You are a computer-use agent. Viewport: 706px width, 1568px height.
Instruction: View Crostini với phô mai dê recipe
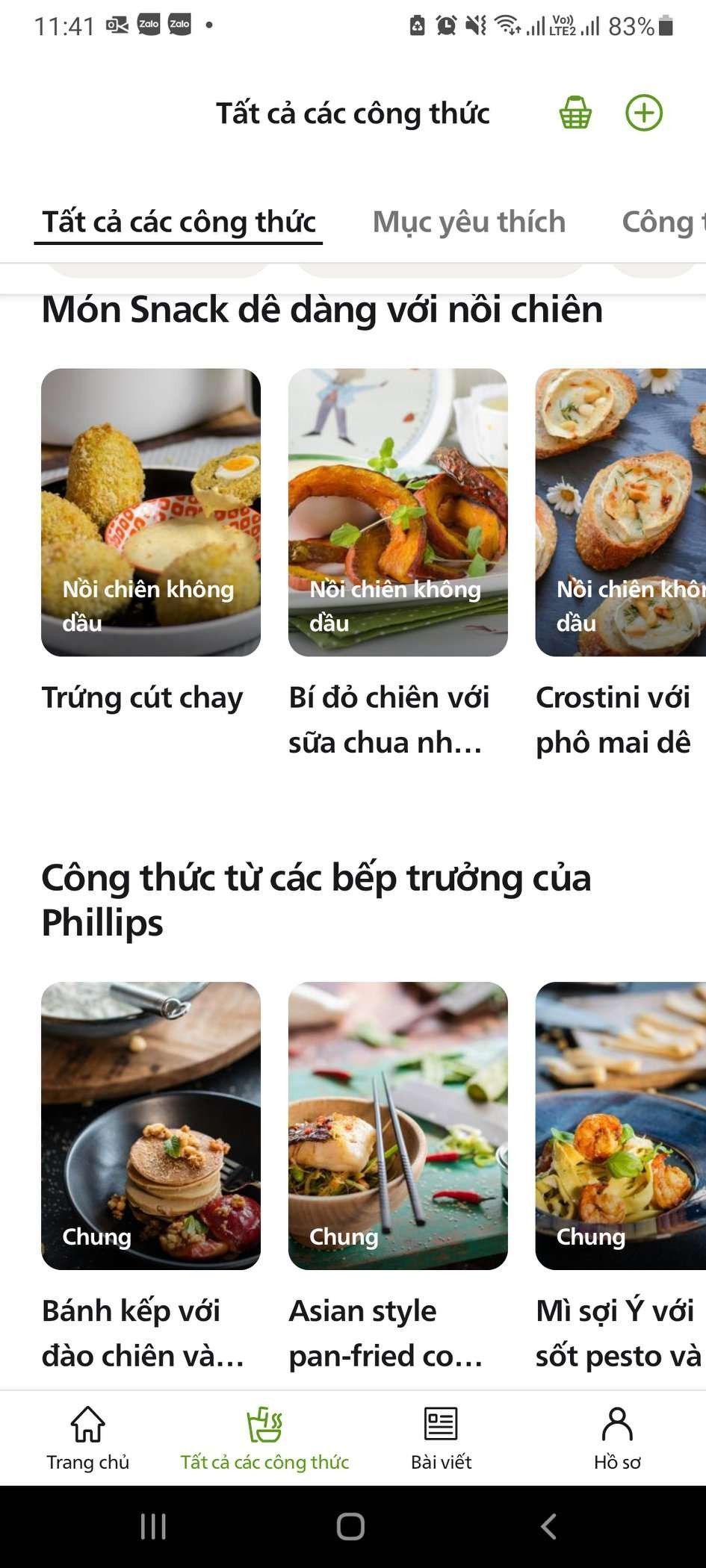[620, 512]
